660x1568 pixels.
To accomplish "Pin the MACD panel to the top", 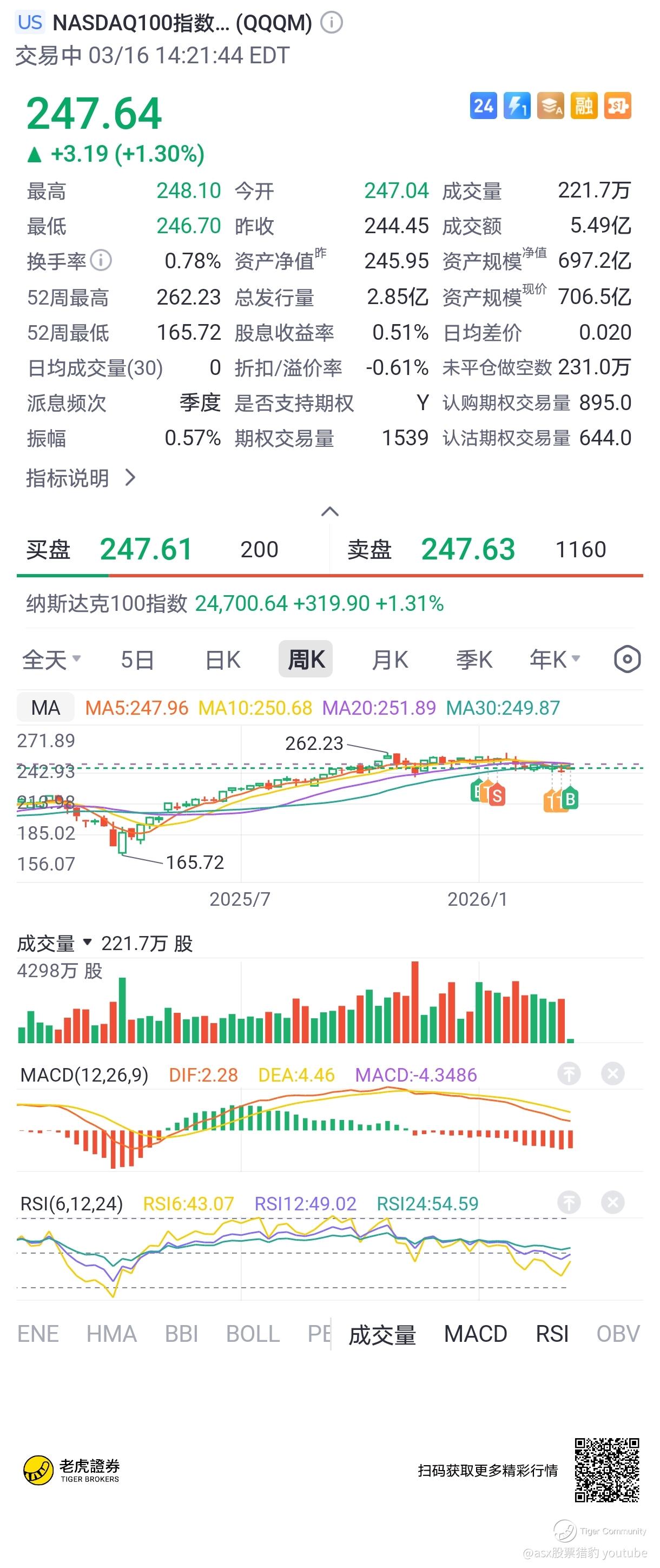I will [x=569, y=1073].
